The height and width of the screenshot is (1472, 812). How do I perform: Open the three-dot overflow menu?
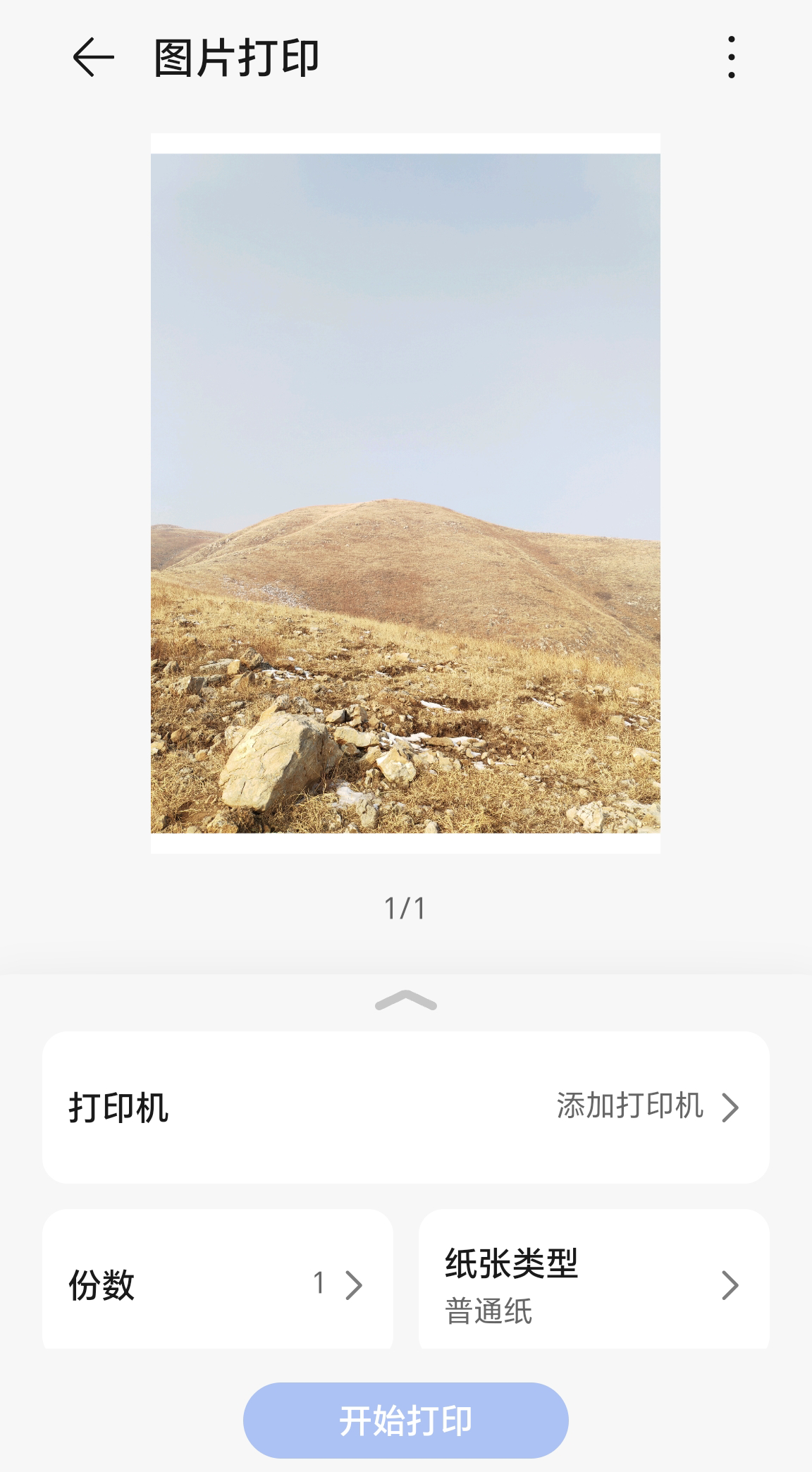[732, 57]
